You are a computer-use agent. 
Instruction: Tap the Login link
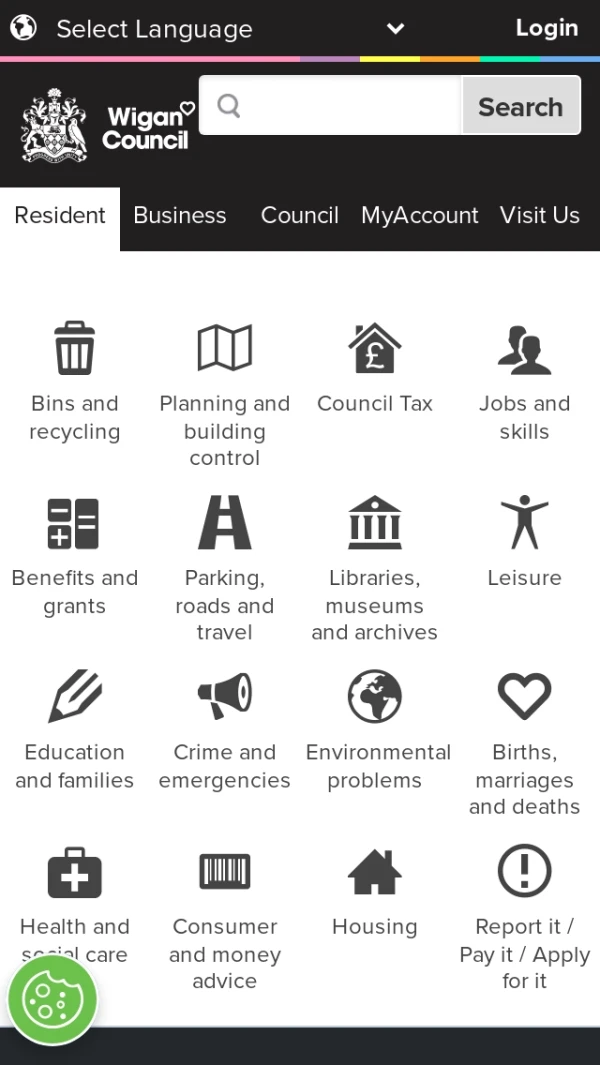[x=546, y=28]
